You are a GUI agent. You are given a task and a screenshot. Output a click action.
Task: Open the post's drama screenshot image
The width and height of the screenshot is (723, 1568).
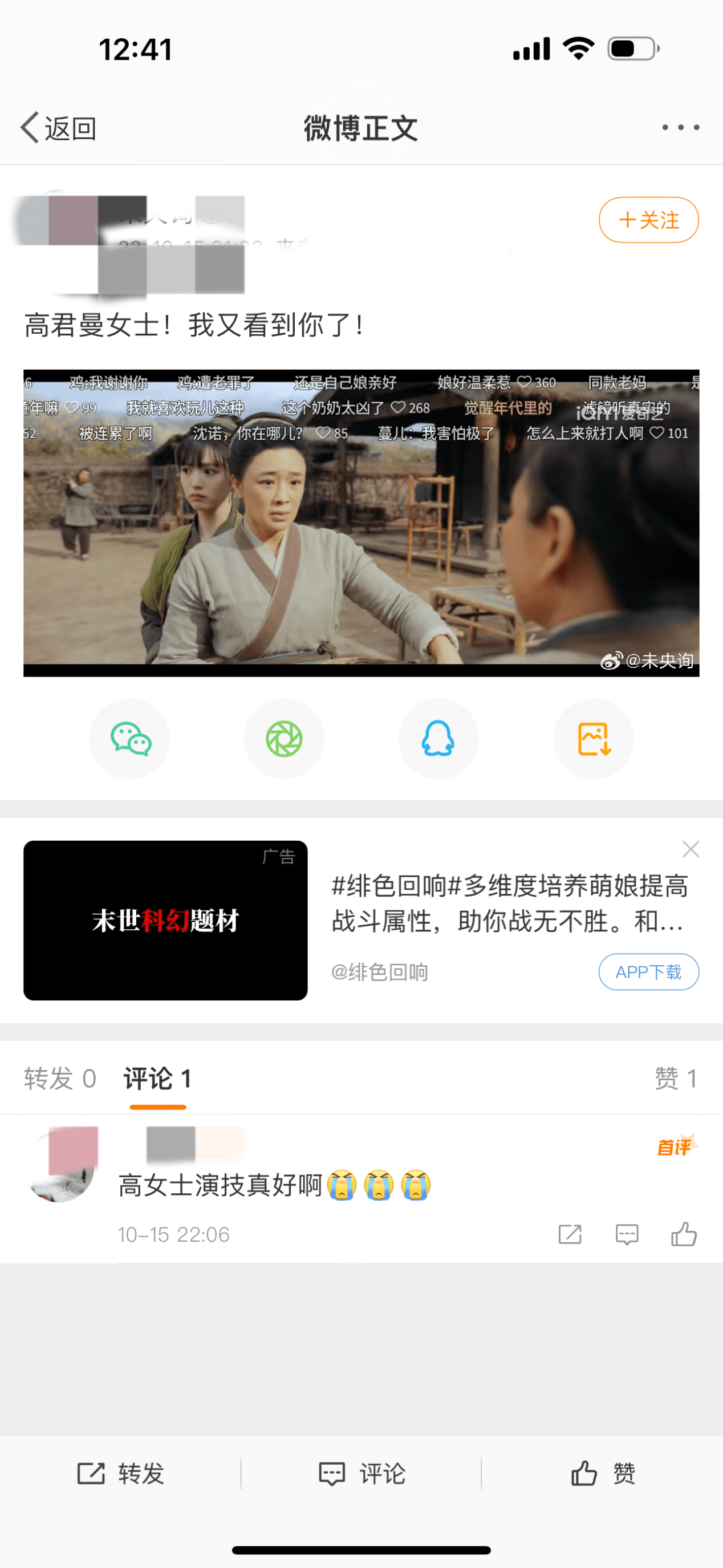(x=361, y=522)
